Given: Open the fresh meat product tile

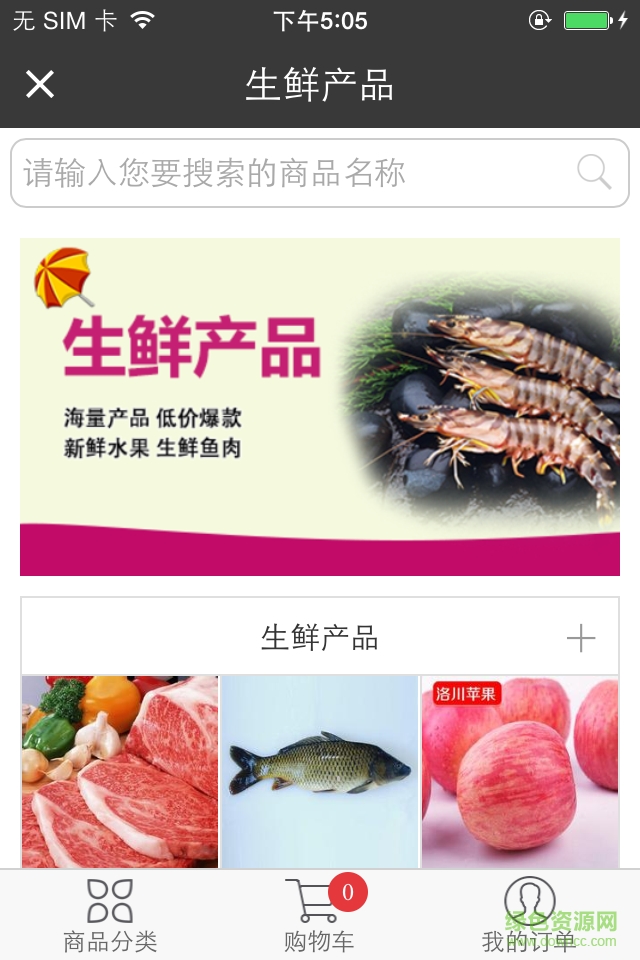Looking at the screenshot, I should (x=120, y=771).
